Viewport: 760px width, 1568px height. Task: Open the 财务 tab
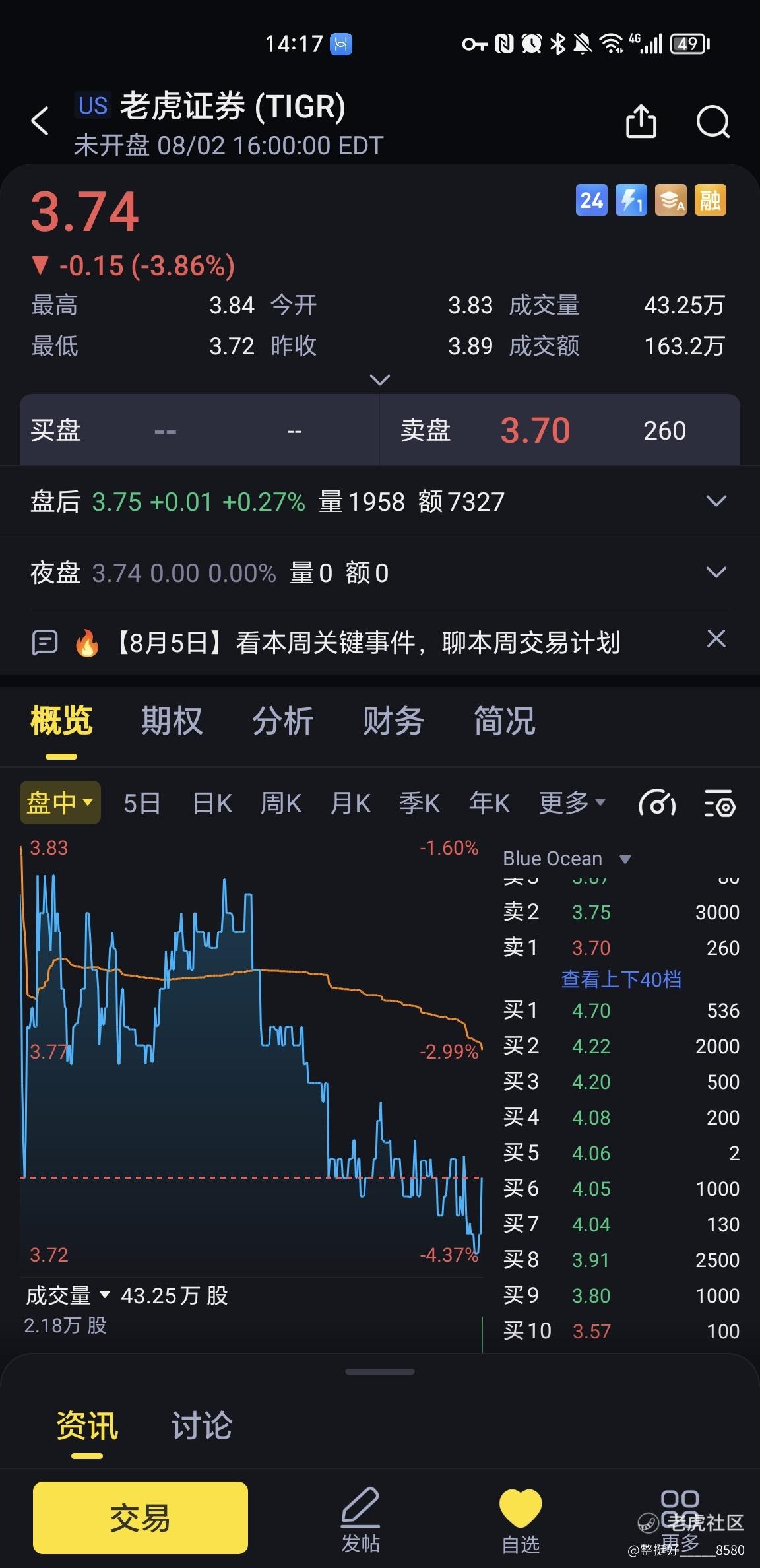(x=394, y=721)
